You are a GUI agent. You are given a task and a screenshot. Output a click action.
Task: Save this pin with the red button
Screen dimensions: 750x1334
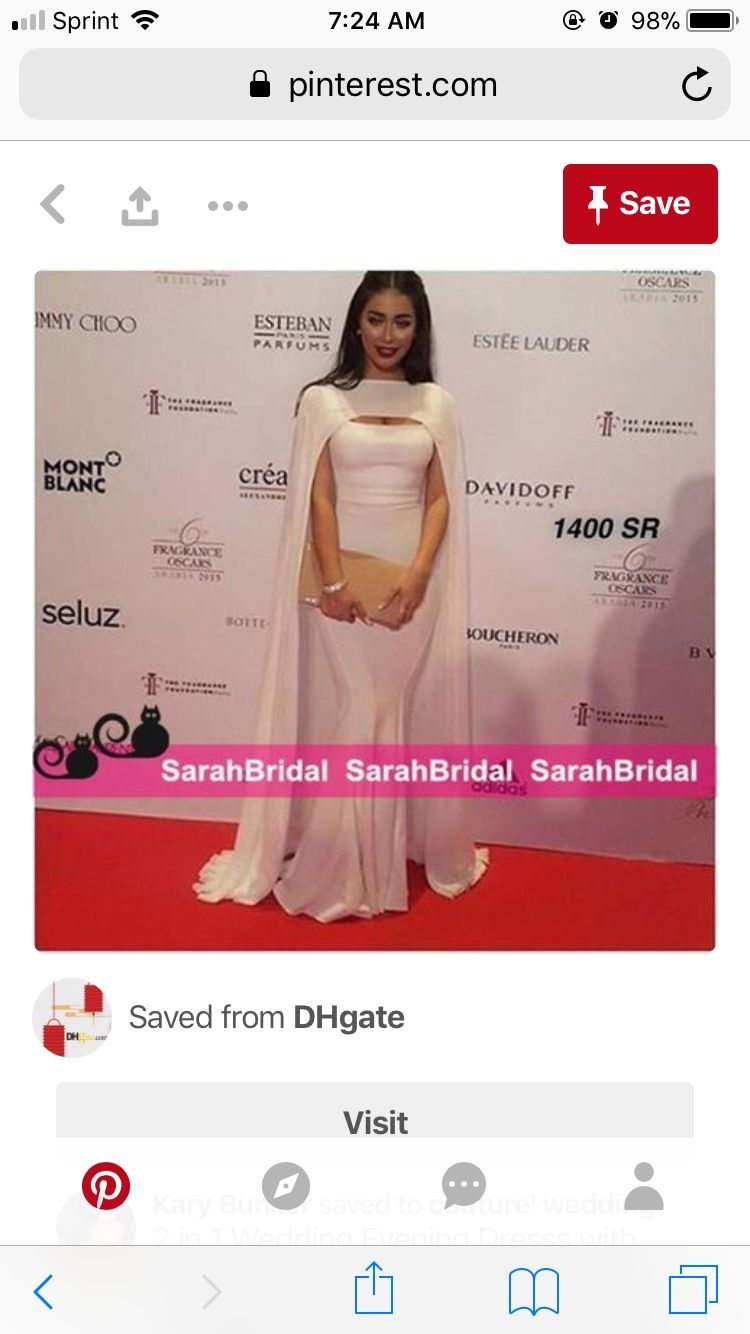pyautogui.click(x=640, y=204)
